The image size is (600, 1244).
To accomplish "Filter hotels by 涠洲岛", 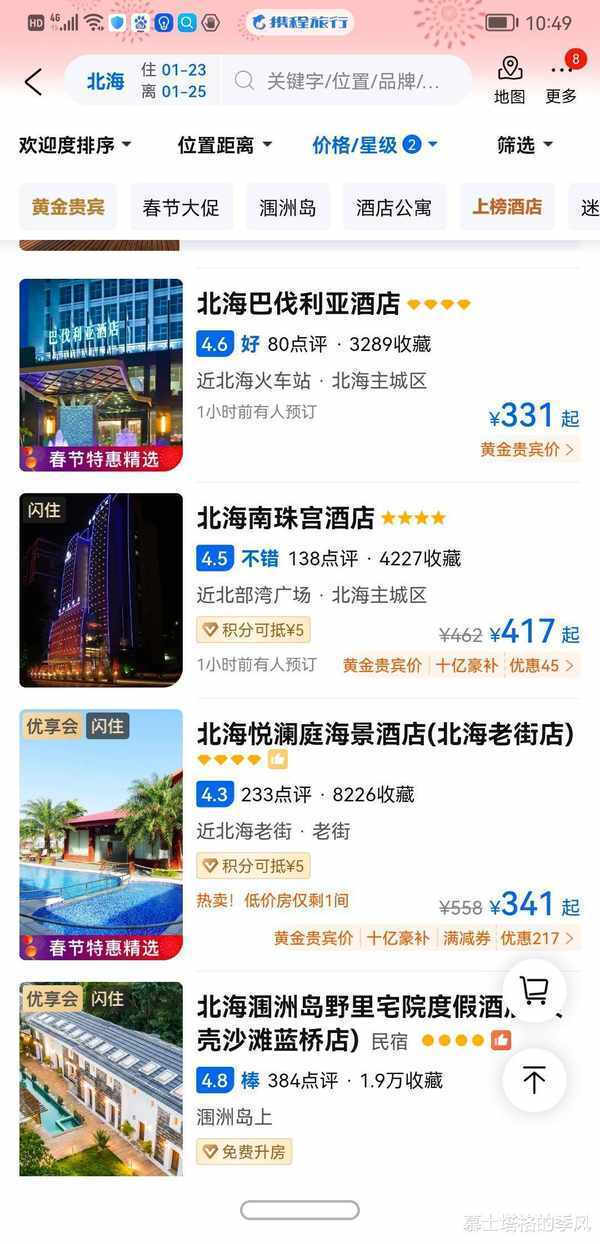I will click(288, 207).
